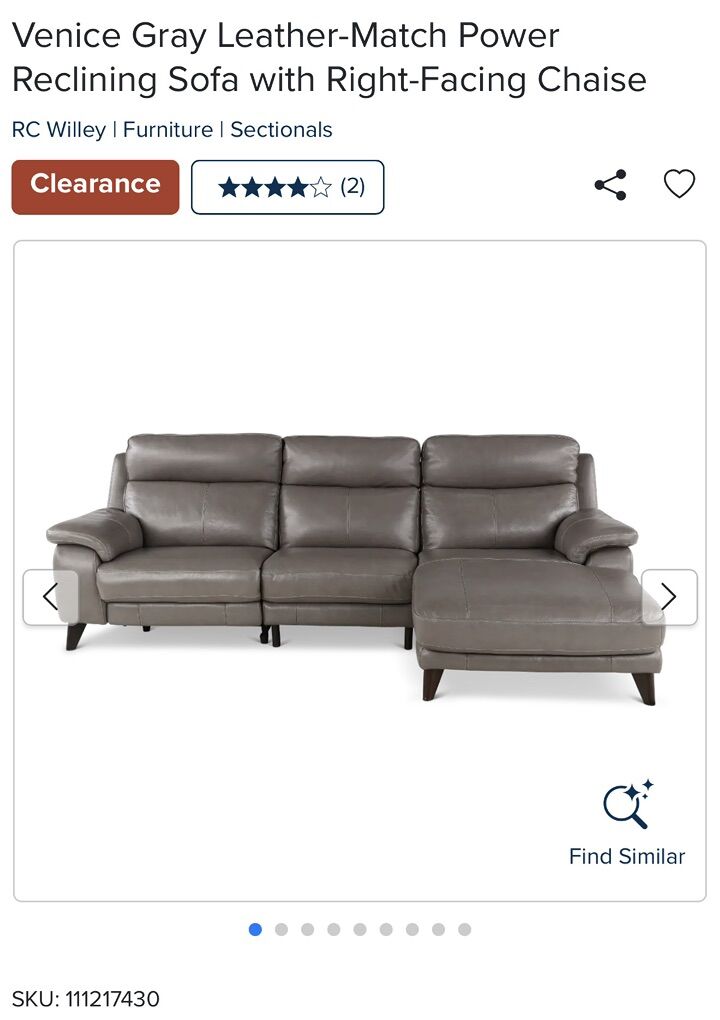Show the previous product image
720x1020 pixels.
(51, 597)
